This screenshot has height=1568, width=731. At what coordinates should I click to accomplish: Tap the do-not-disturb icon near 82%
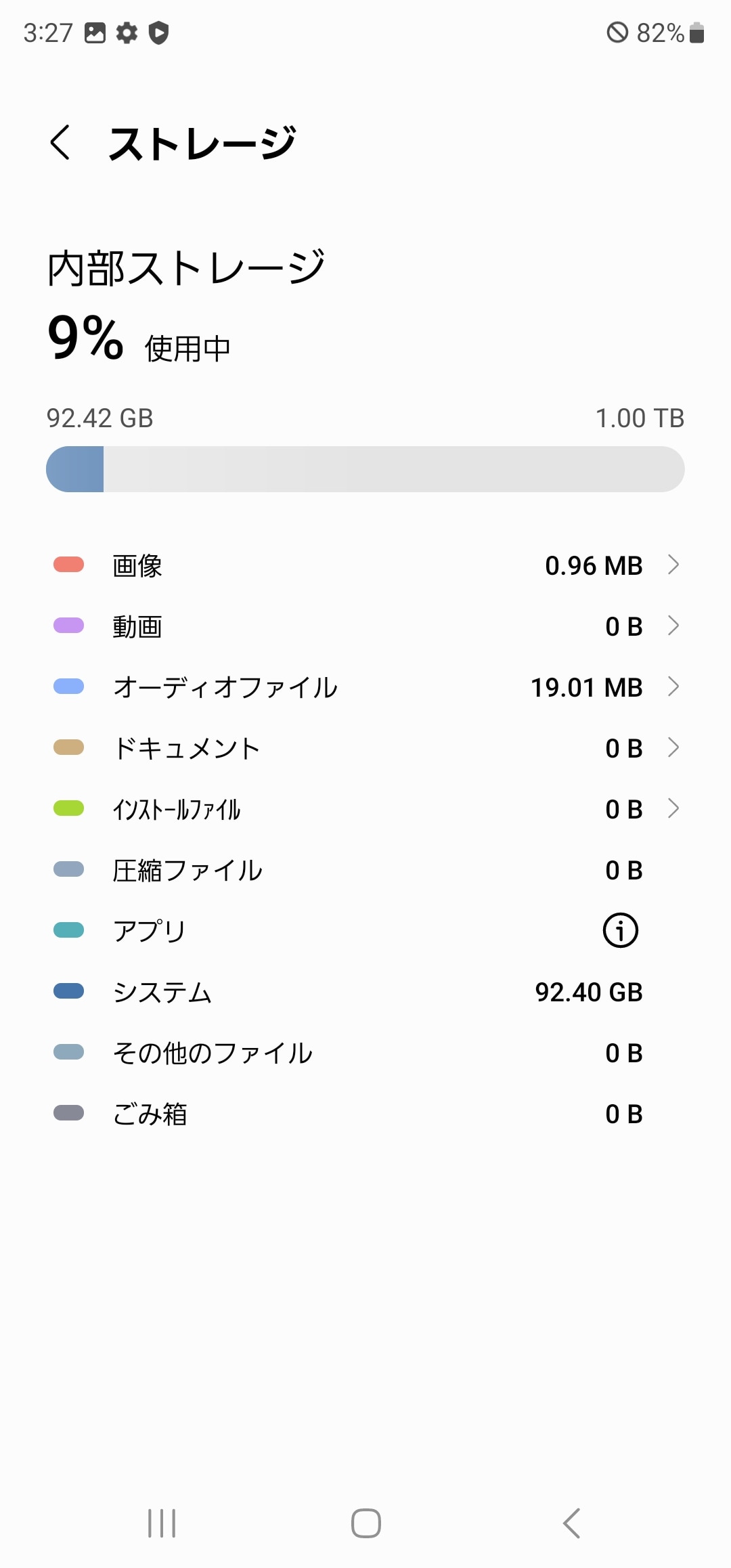(x=617, y=32)
